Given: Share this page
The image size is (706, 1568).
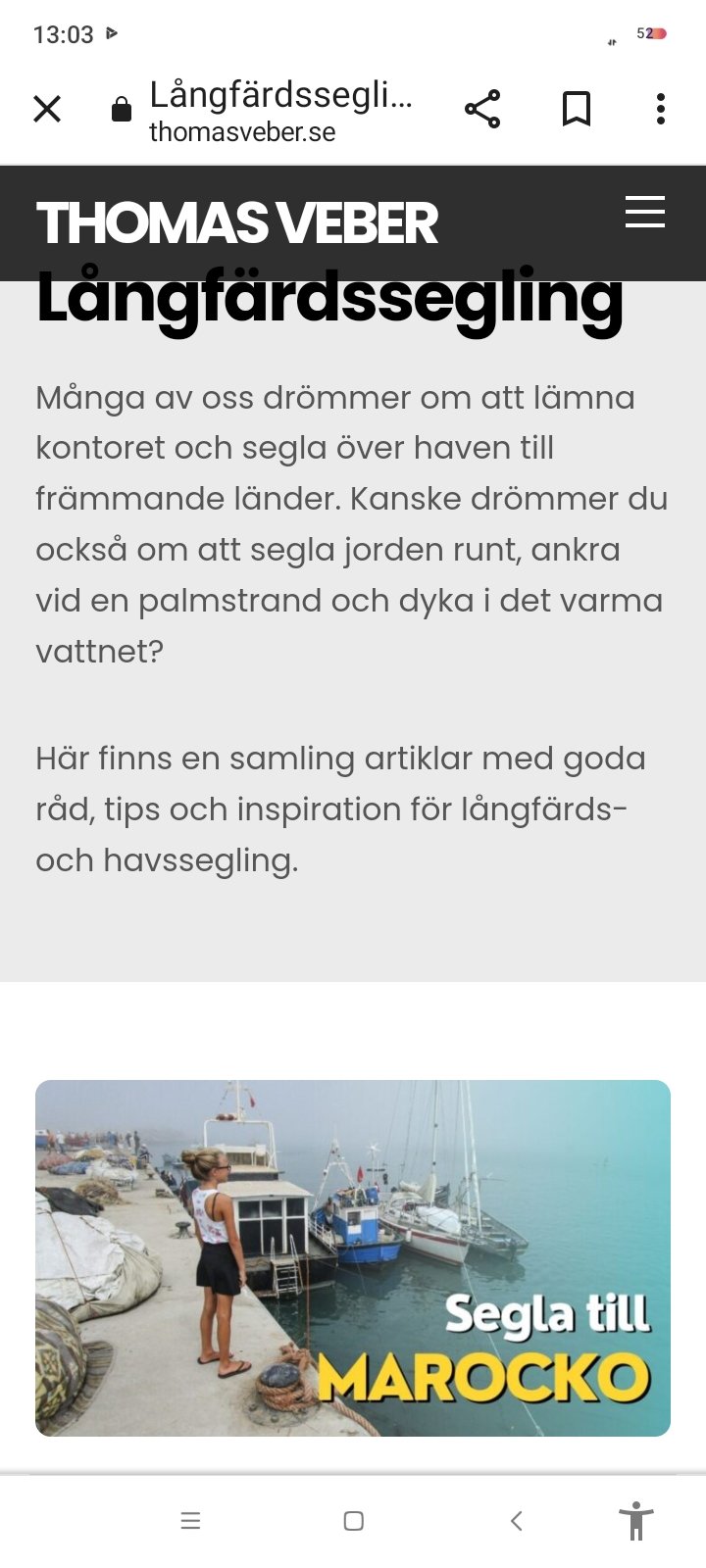Looking at the screenshot, I should click(482, 109).
